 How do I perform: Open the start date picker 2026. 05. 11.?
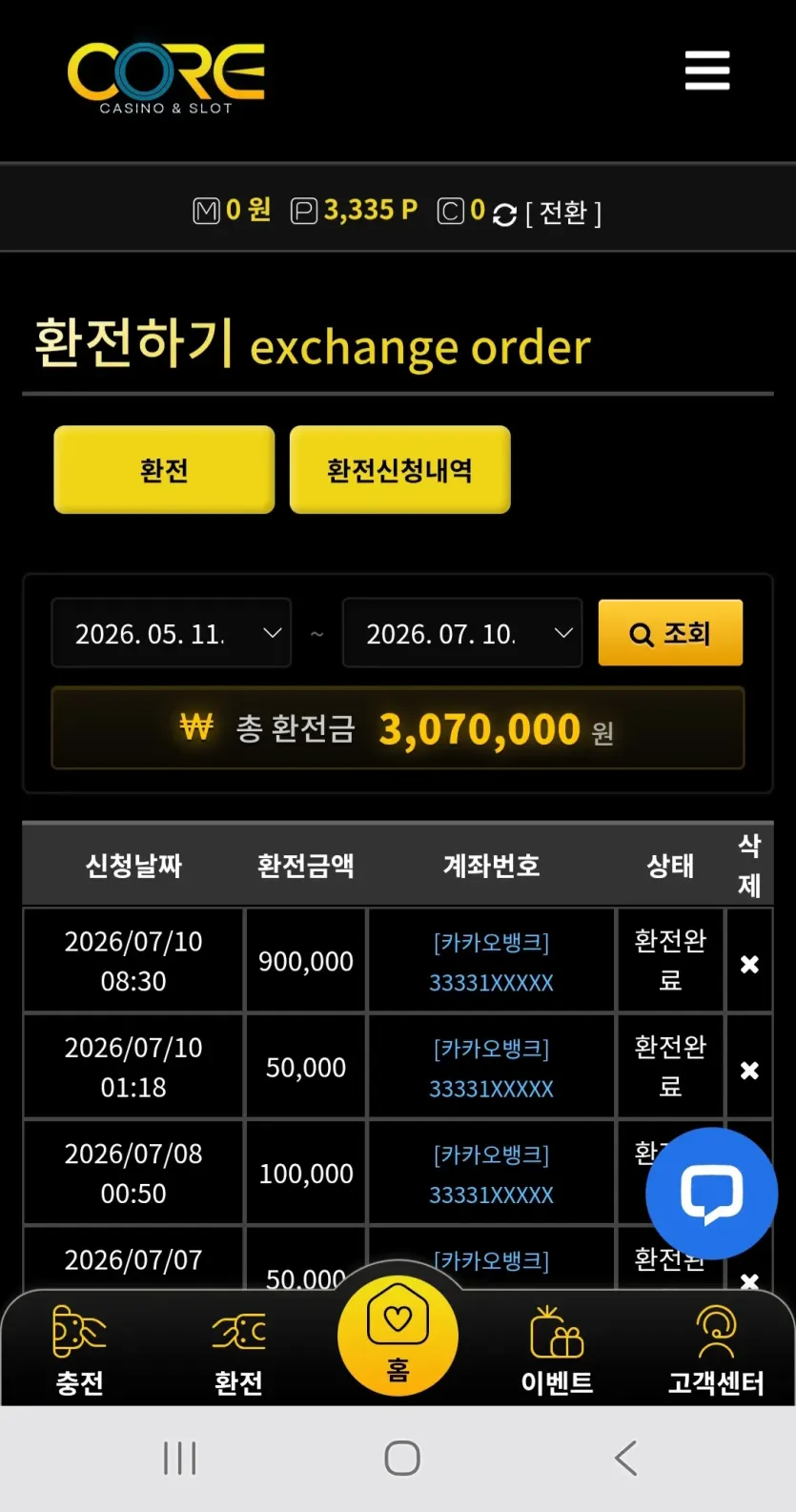coord(172,633)
